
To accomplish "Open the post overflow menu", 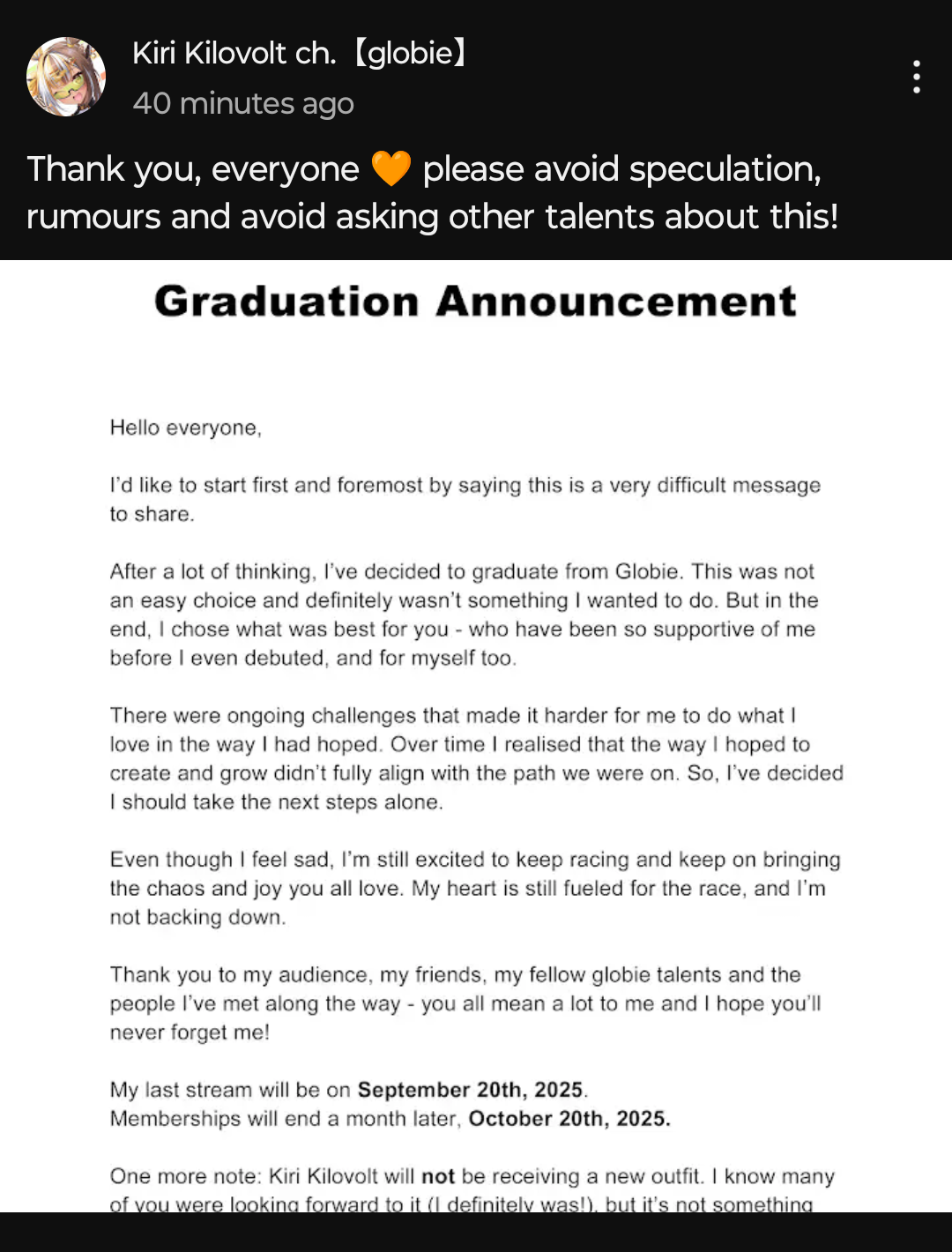I will coord(917,77).
